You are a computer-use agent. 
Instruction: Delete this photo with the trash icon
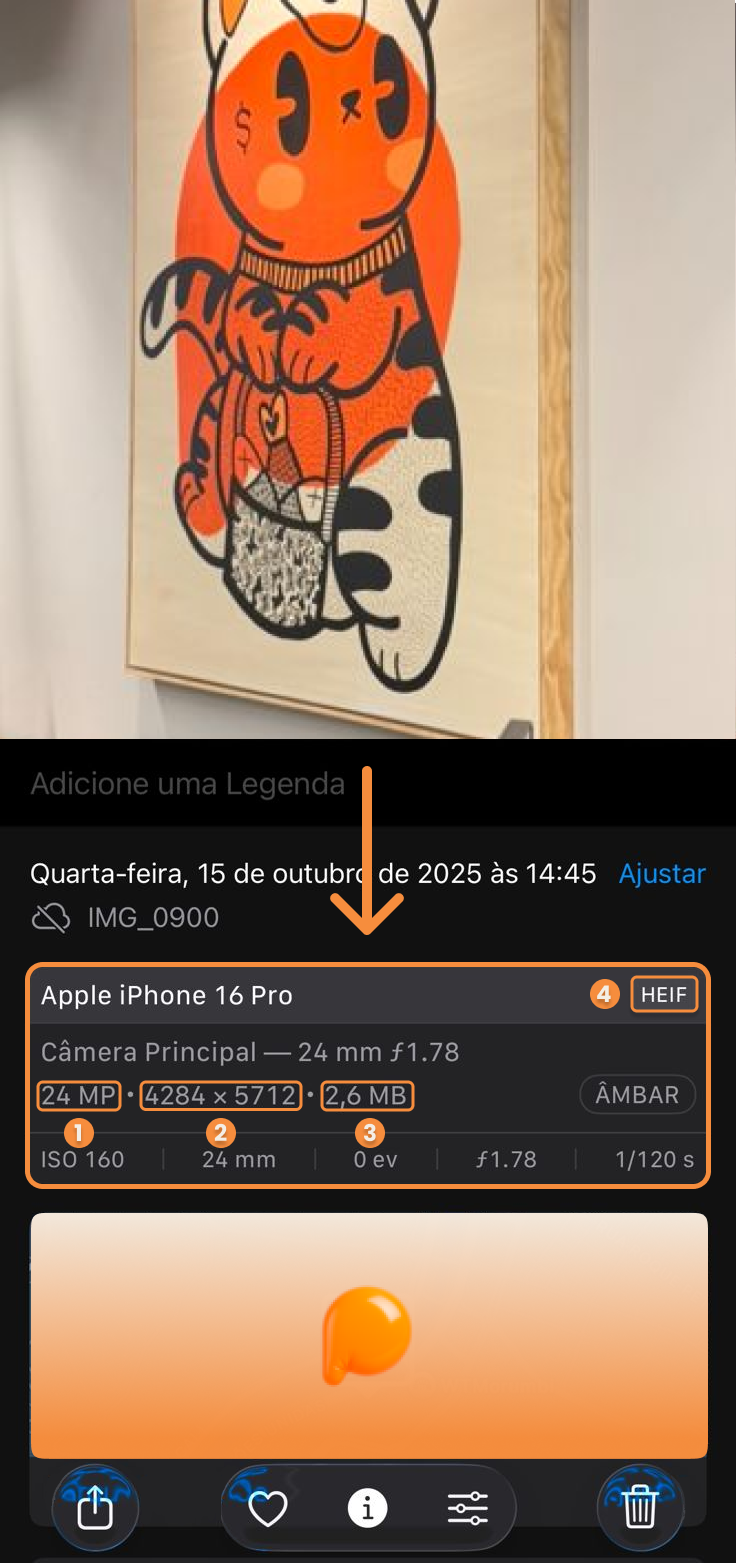coord(640,1507)
